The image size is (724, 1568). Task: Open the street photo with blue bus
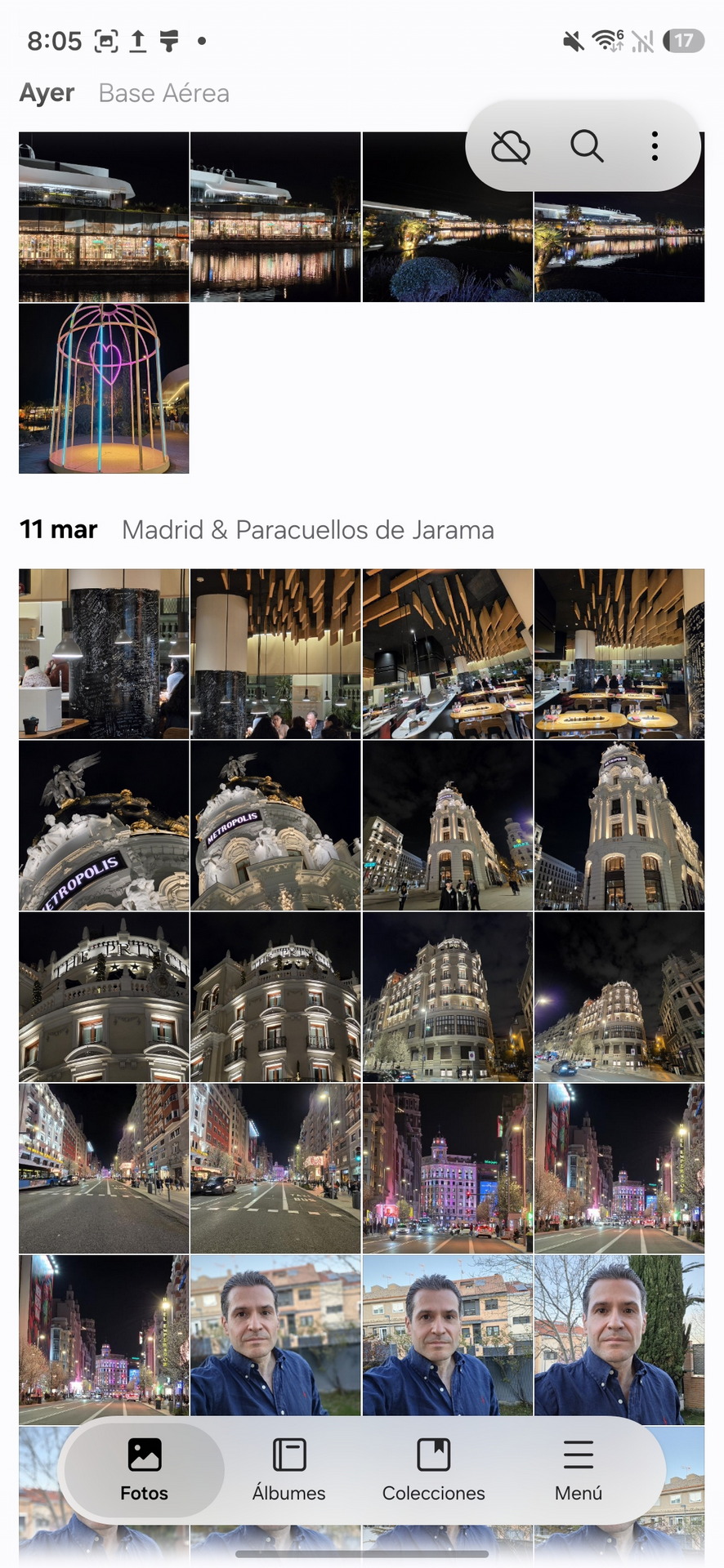click(104, 1169)
